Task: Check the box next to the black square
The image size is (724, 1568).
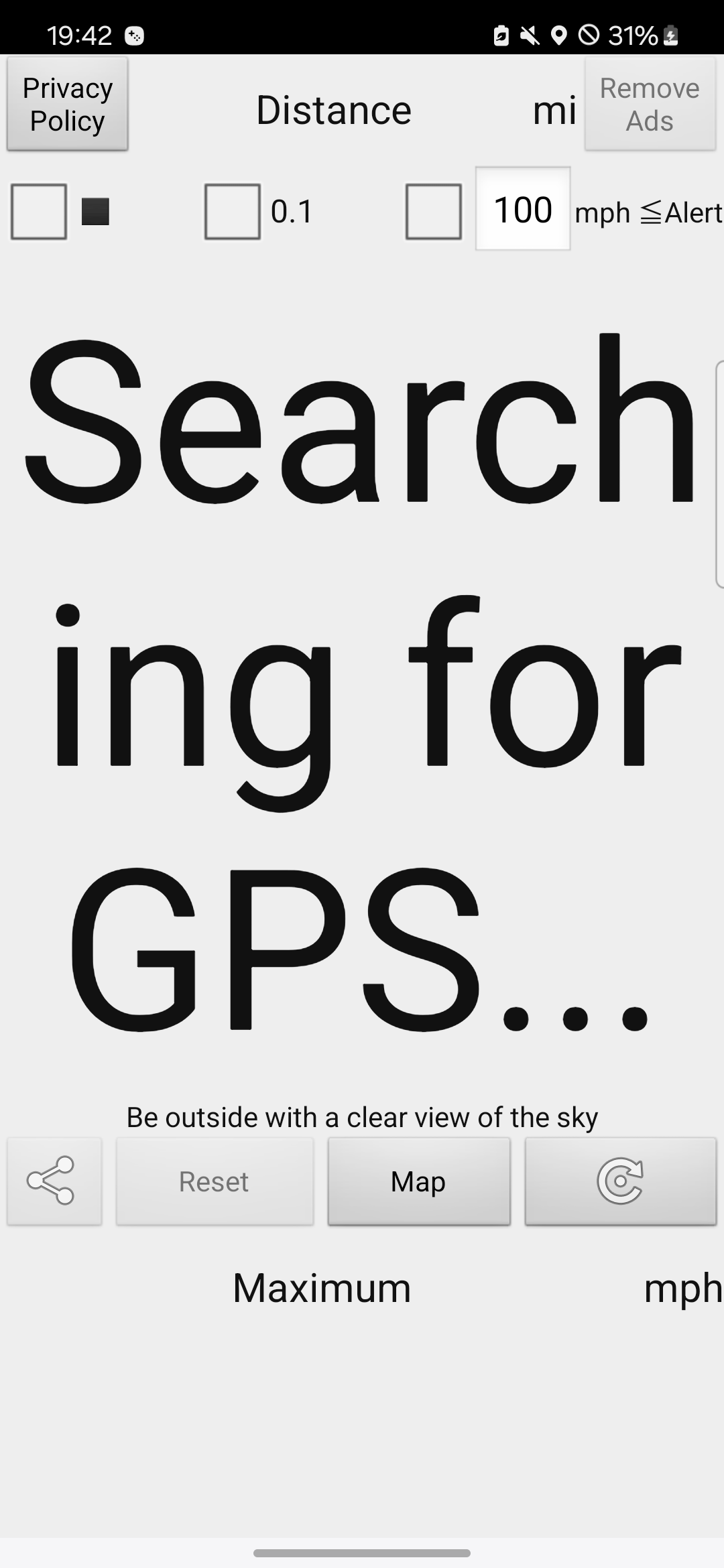Action: click(x=39, y=212)
